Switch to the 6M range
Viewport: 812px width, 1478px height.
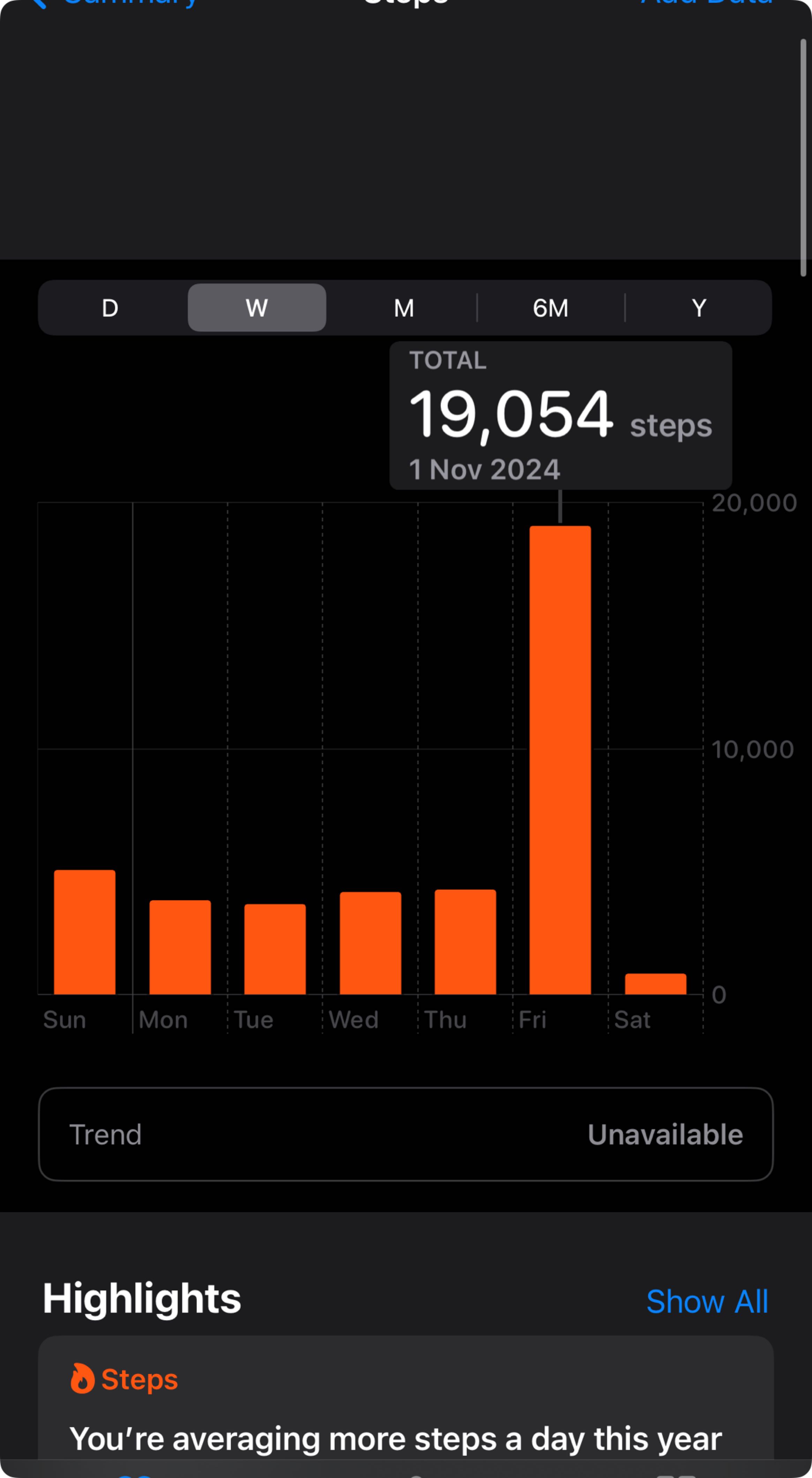tap(550, 308)
